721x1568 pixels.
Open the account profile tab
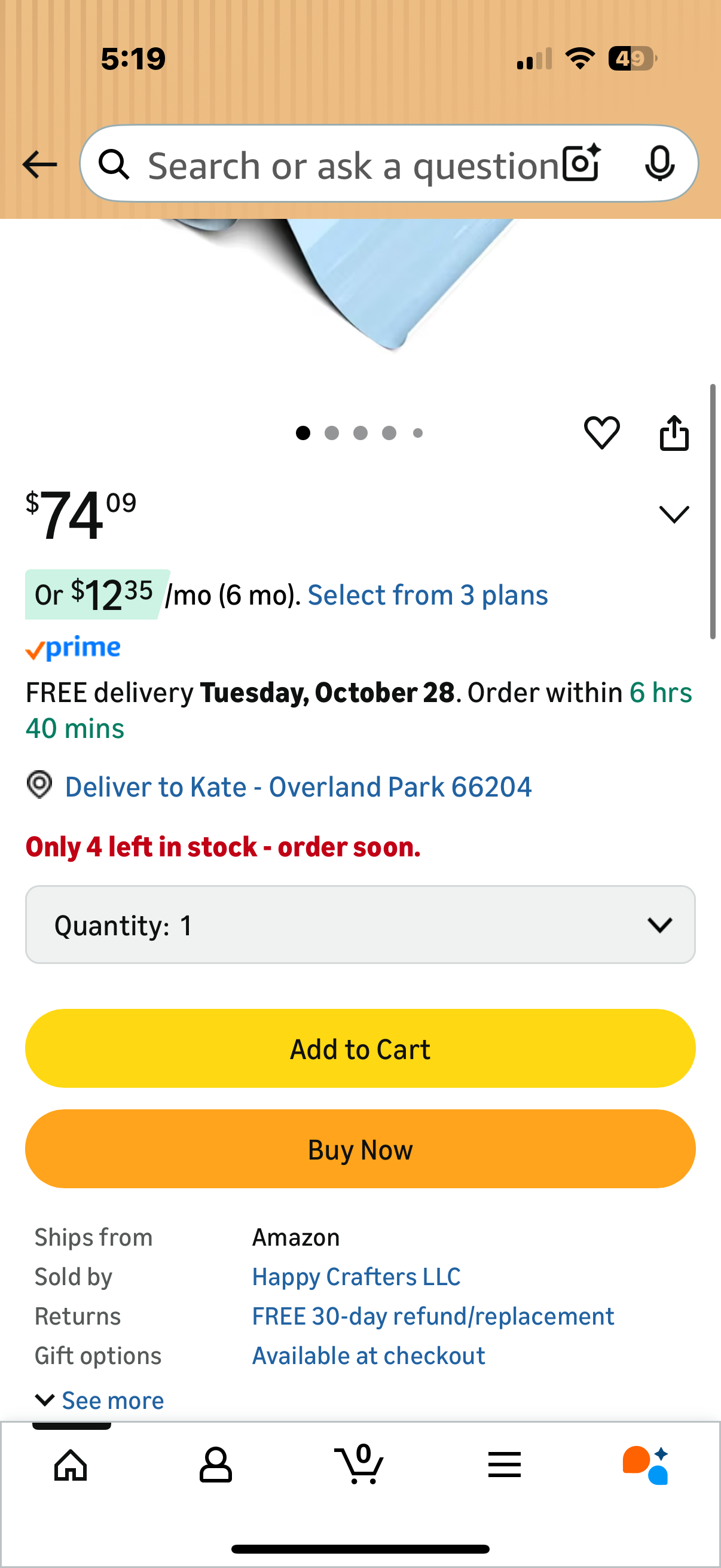(x=215, y=1465)
